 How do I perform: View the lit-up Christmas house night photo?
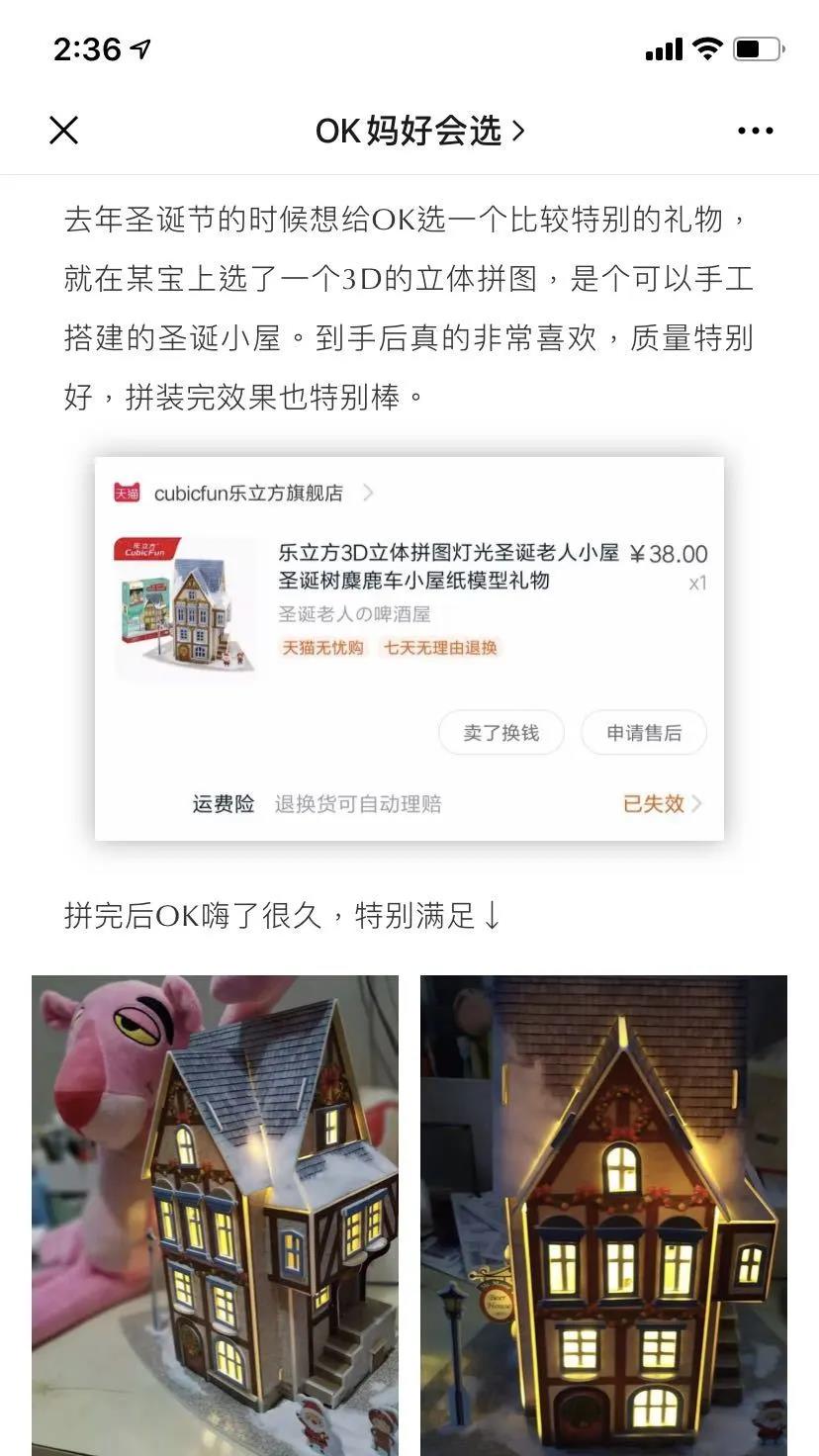click(x=603, y=1215)
